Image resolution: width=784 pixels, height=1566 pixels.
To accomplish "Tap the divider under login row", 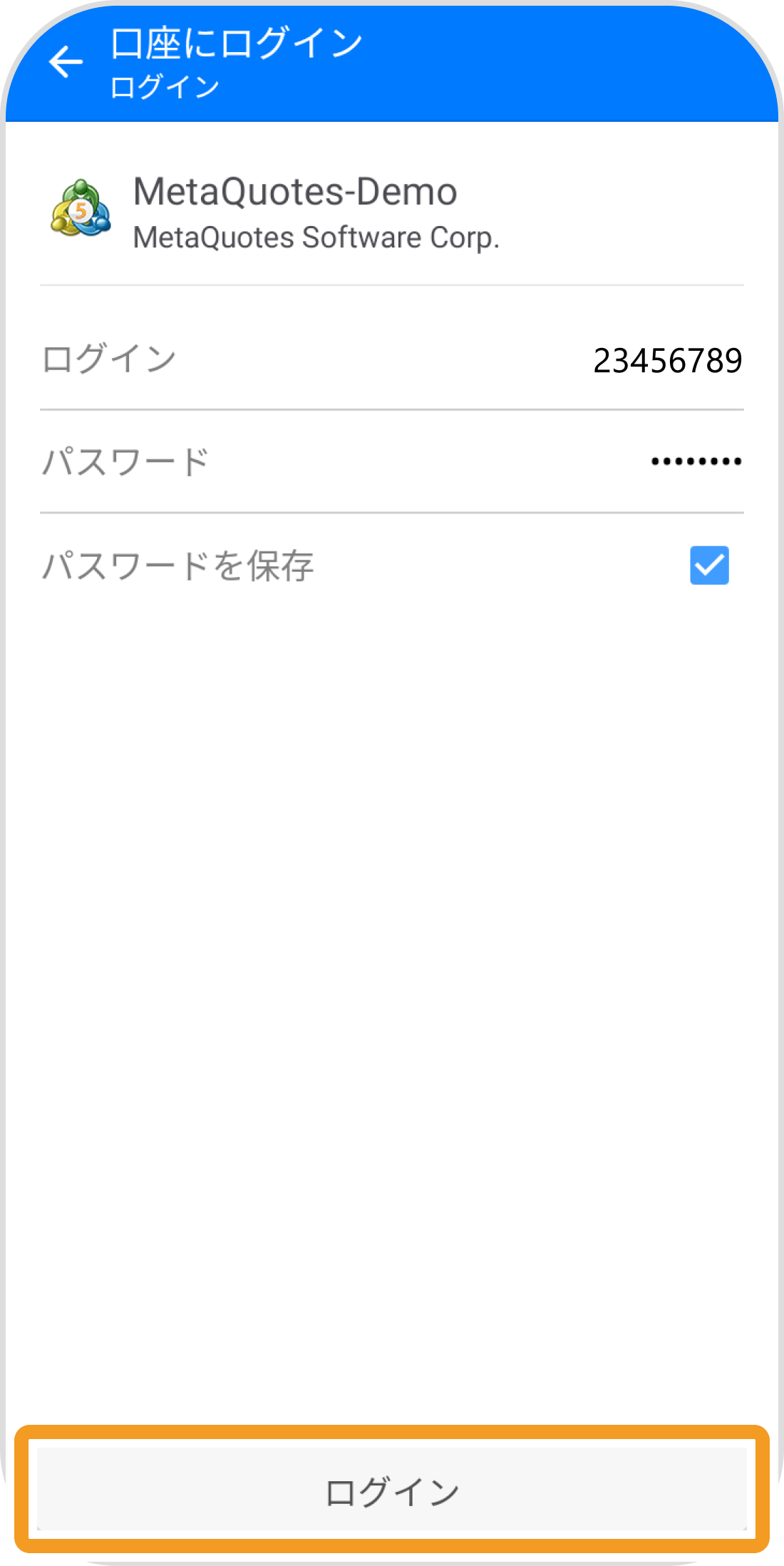I will pos(391,409).
